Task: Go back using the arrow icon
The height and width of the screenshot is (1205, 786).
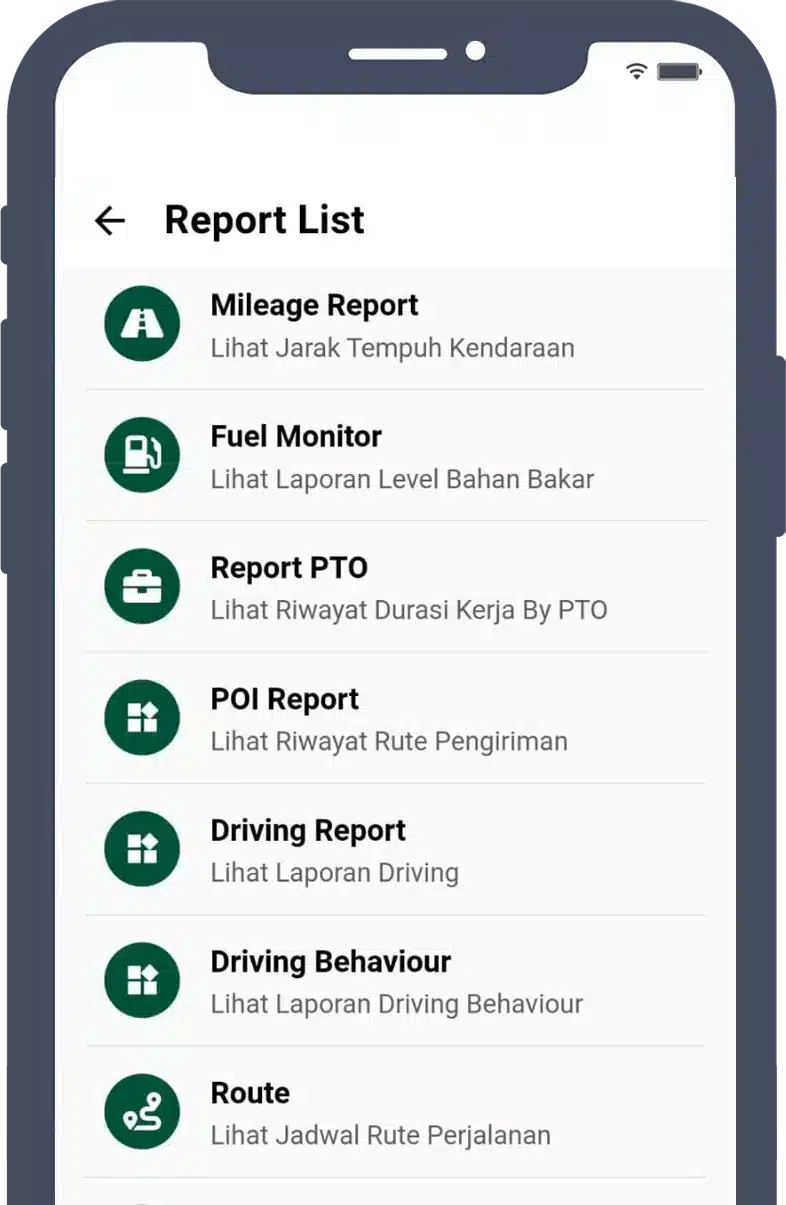Action: 109,220
